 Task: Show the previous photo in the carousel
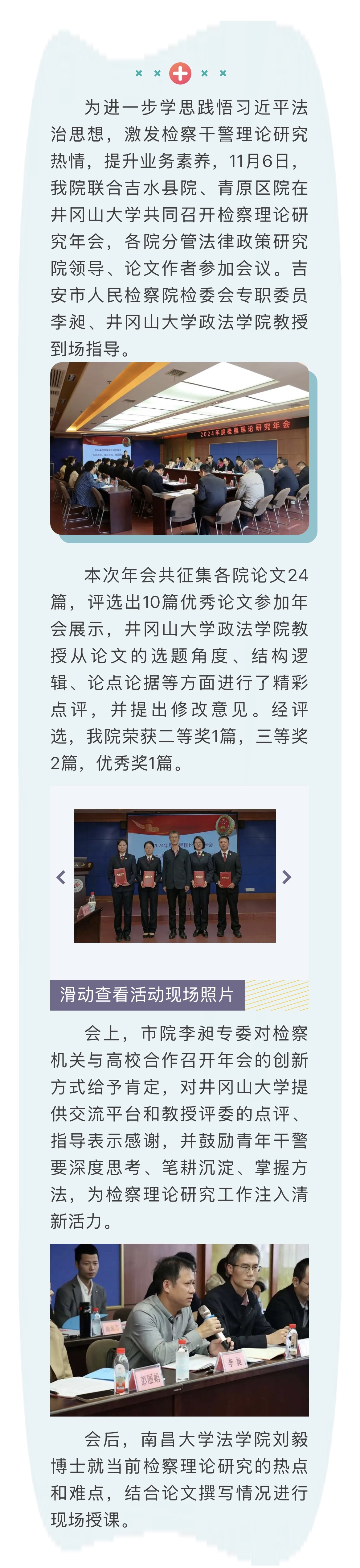[61, 877]
